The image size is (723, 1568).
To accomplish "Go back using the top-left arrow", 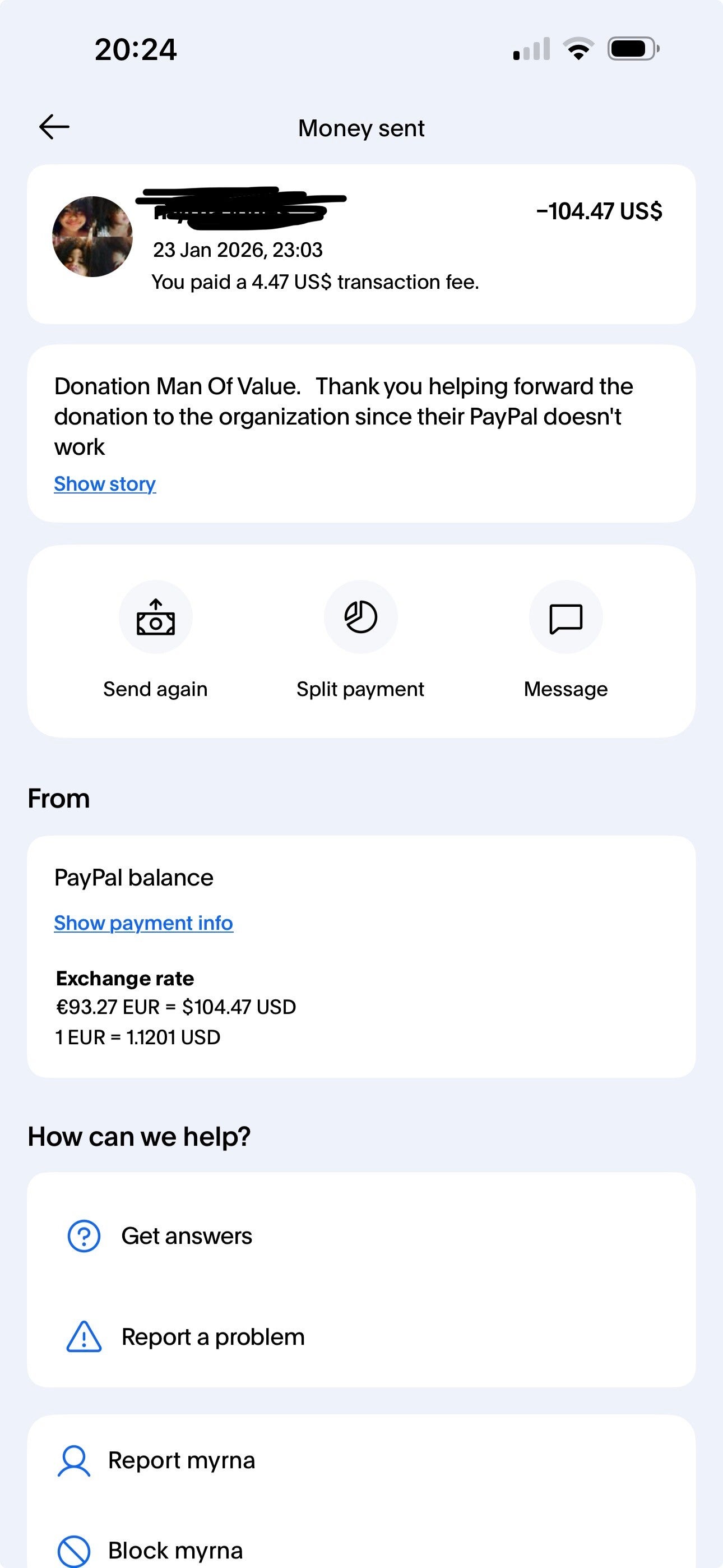I will point(54,127).
